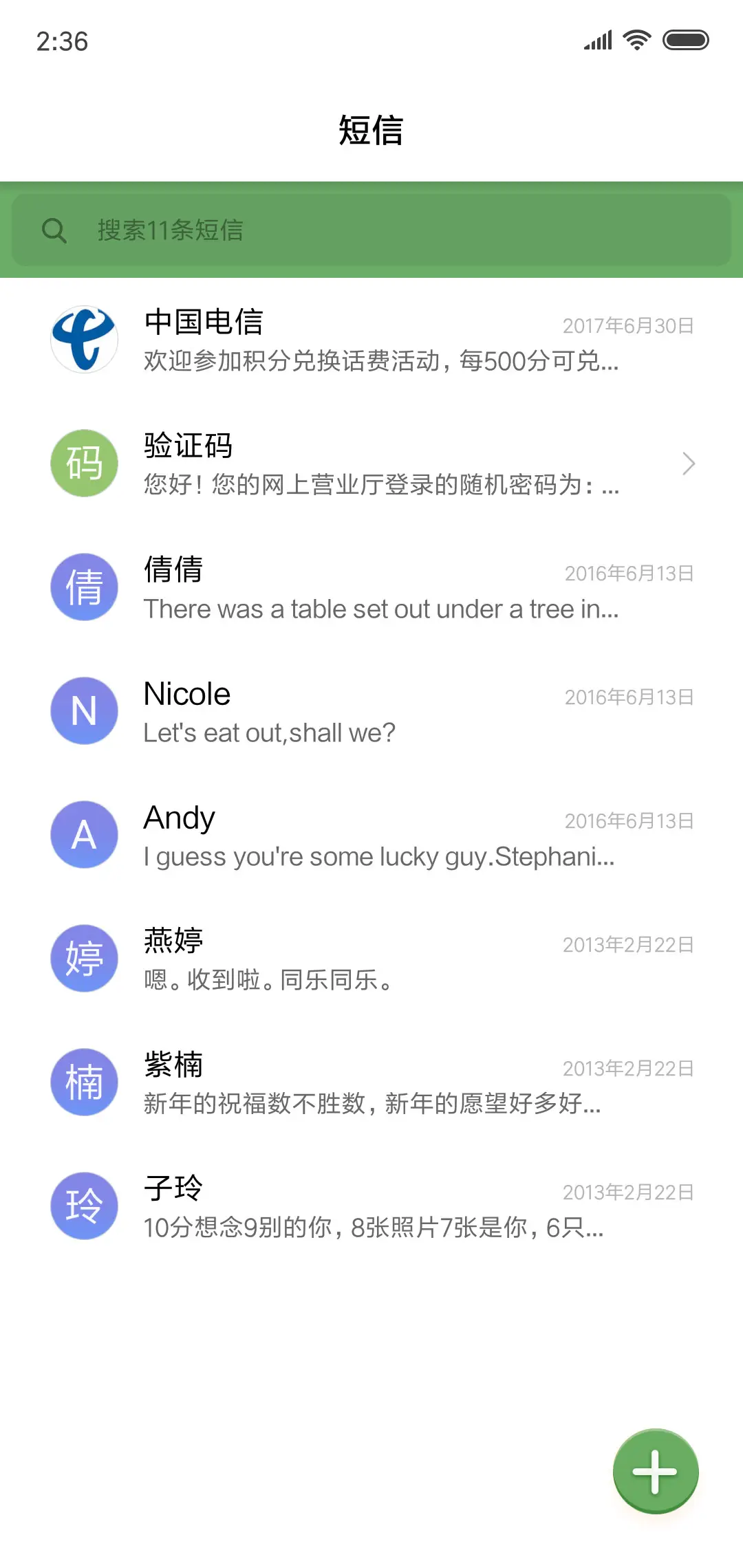This screenshot has width=743, height=1568.
Task: Click the 2:36 clock display
Action: [61, 41]
